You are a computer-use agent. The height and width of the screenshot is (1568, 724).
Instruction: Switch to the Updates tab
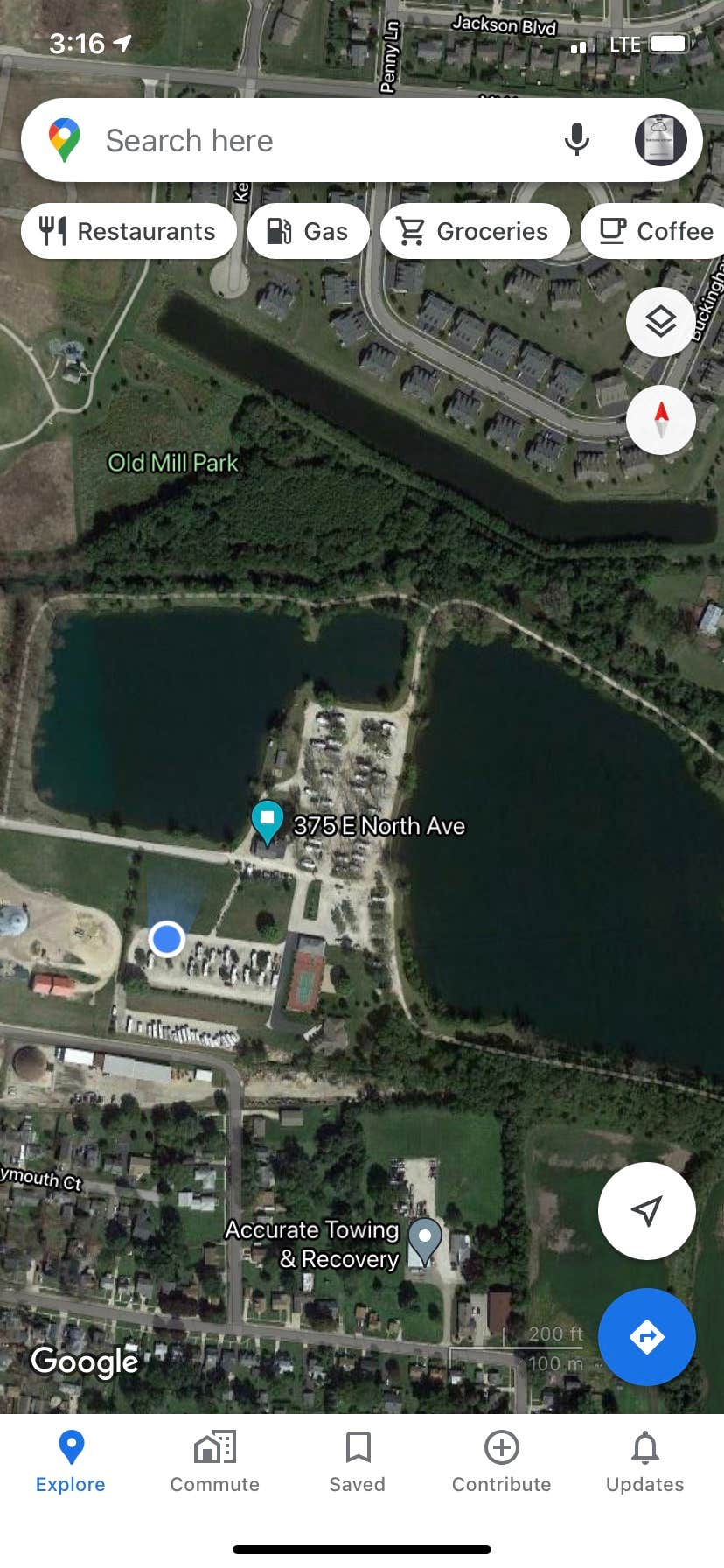click(x=644, y=1461)
